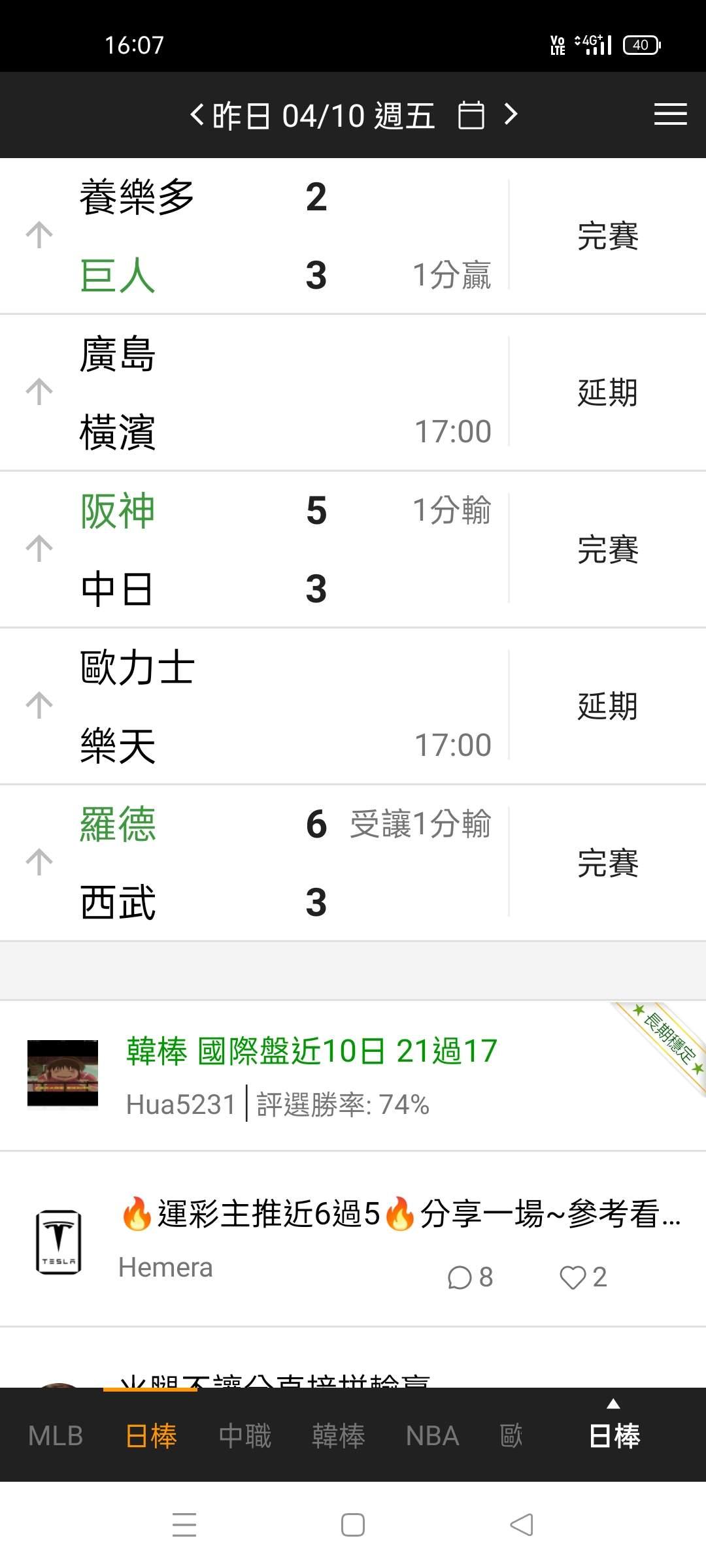The height and width of the screenshot is (1568, 706).
Task: Go to the system home screen
Action: point(353,1525)
